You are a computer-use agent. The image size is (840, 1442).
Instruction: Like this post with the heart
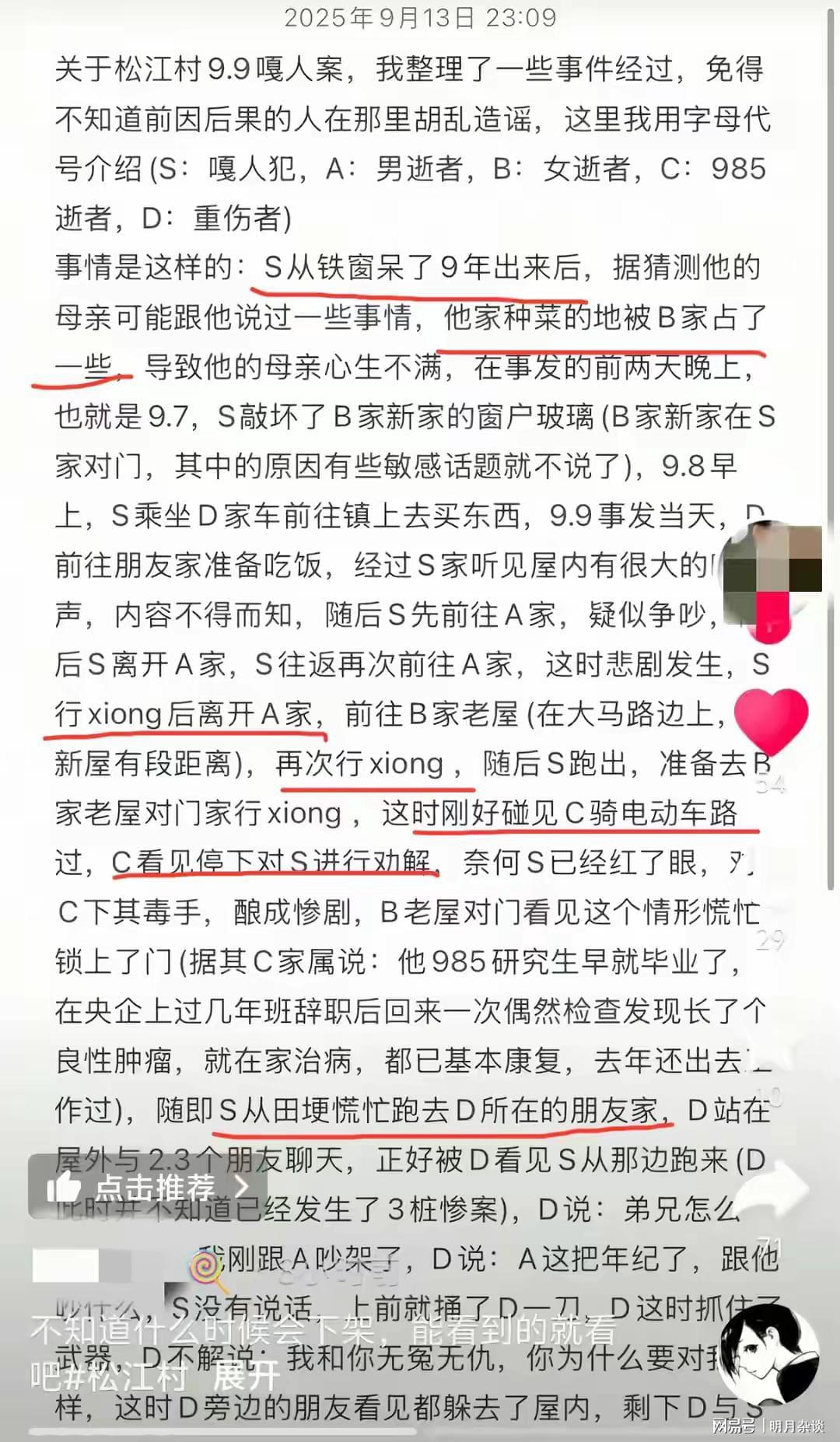tap(771, 724)
